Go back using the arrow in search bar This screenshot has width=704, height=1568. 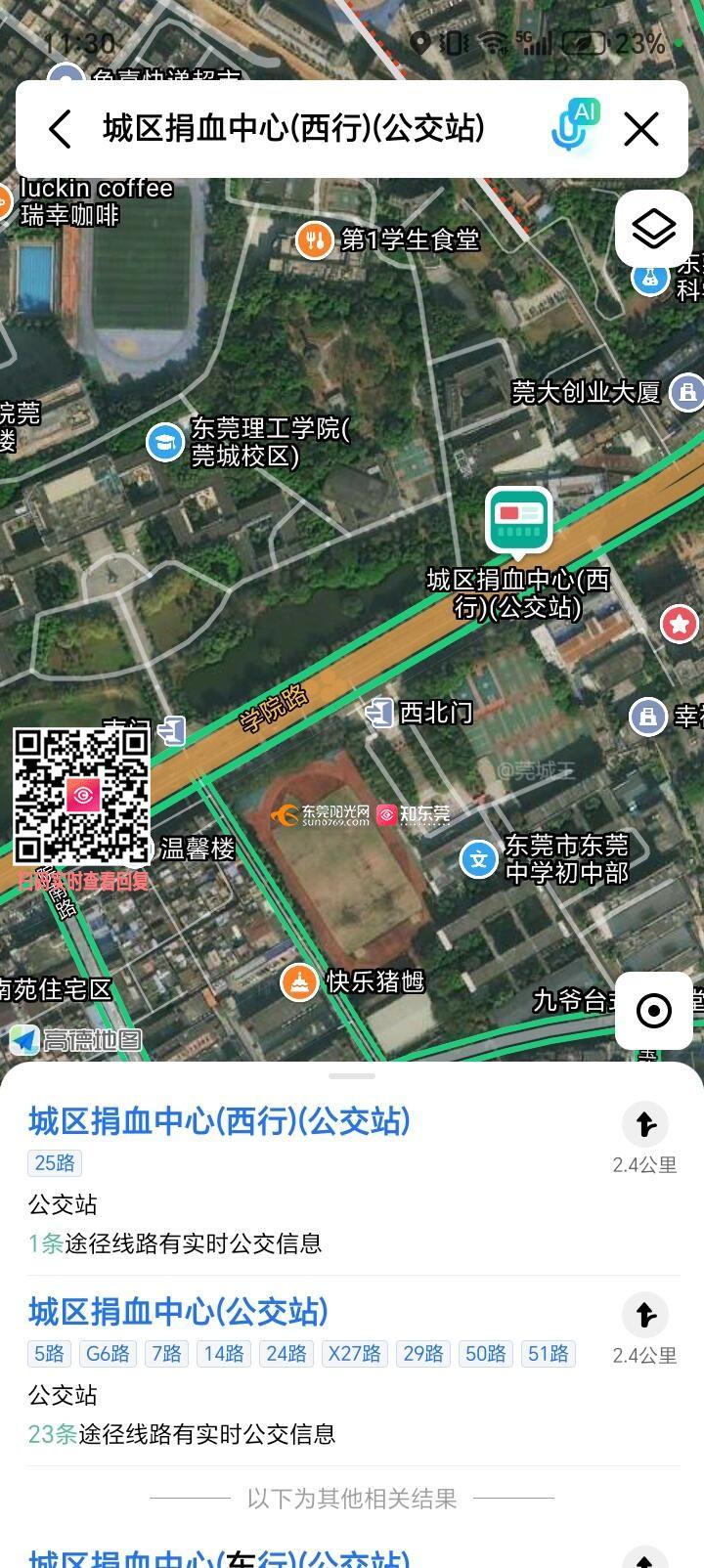click(61, 129)
